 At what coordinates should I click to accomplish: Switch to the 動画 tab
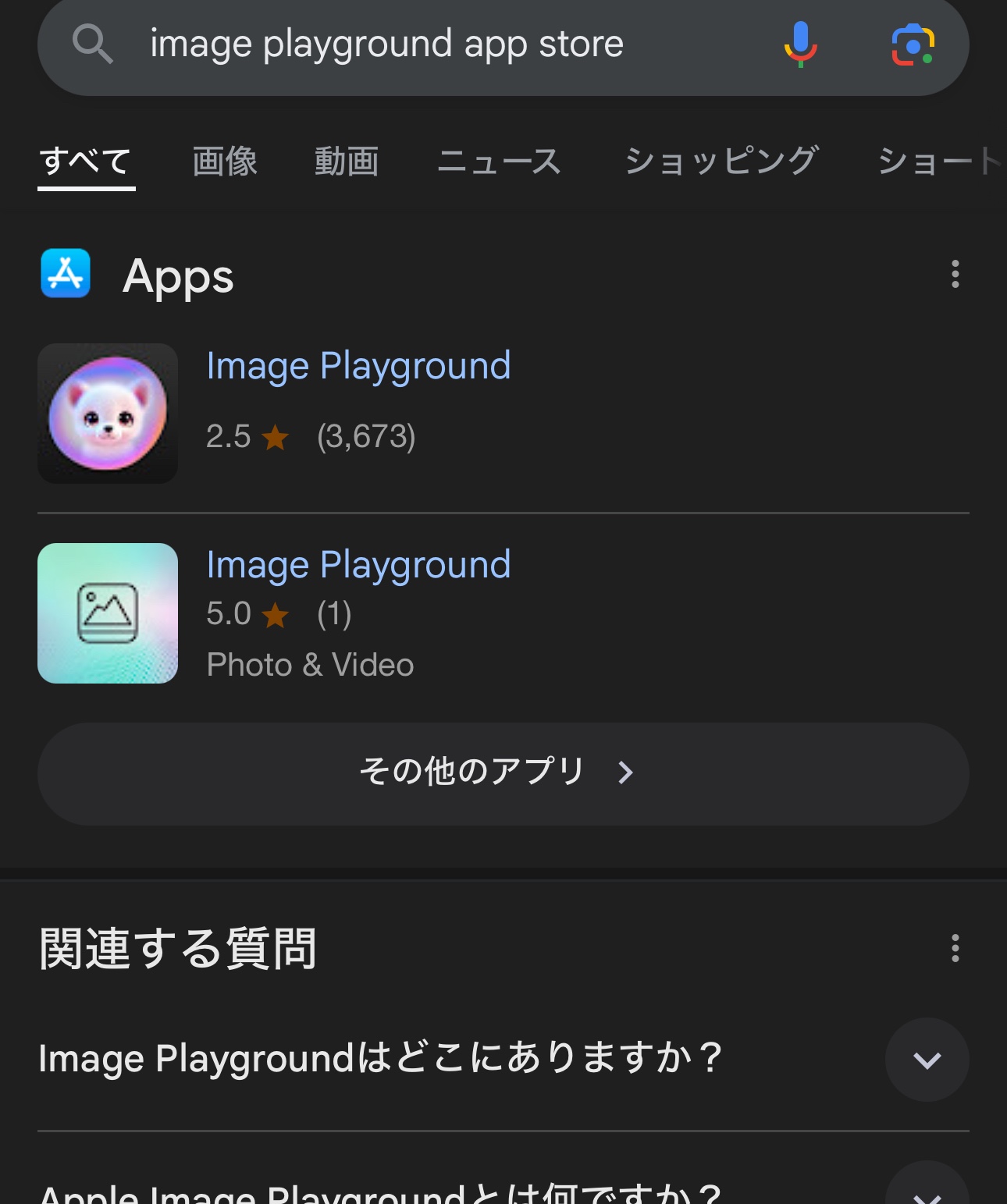click(x=347, y=162)
